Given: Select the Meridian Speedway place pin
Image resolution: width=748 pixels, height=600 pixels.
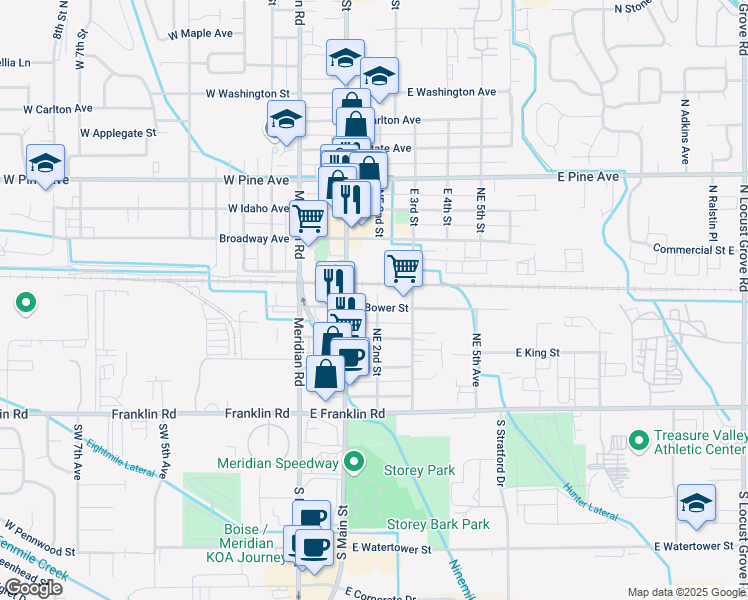Looking at the screenshot, I should pyautogui.click(x=353, y=462).
